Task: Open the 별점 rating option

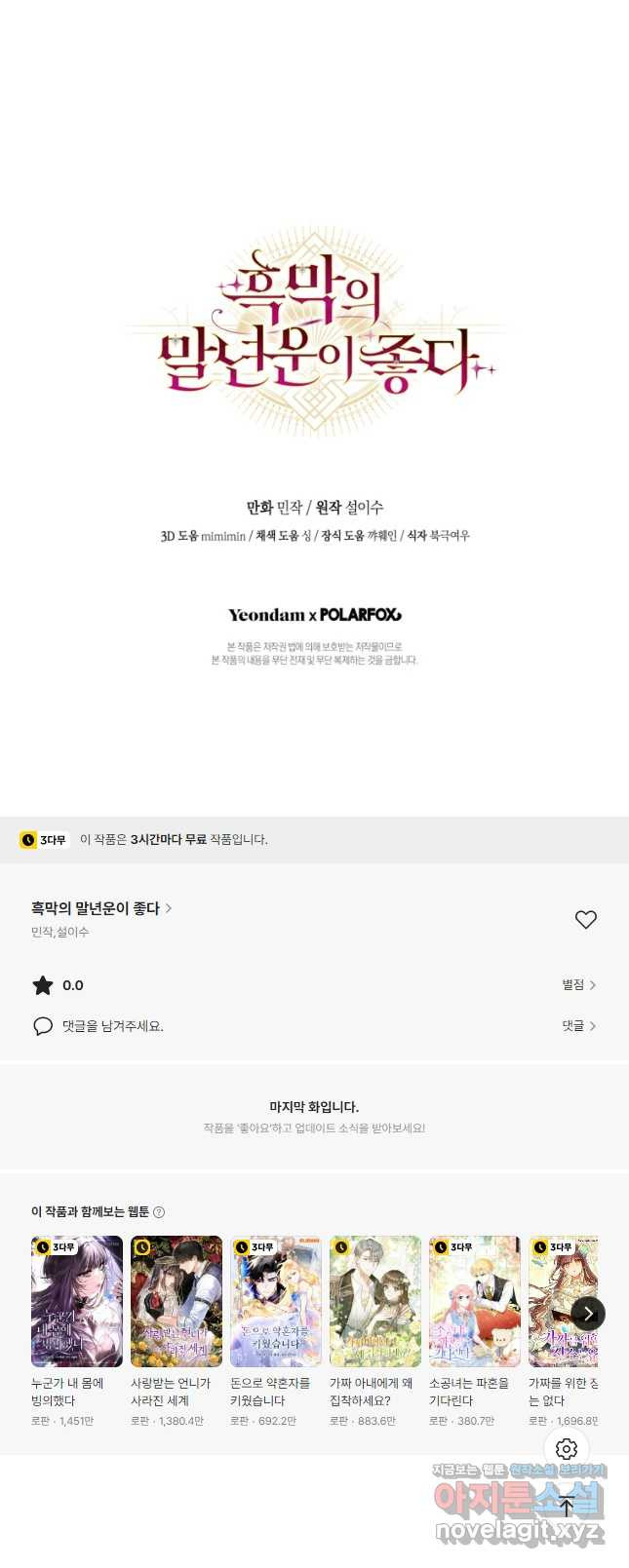Action: [578, 985]
